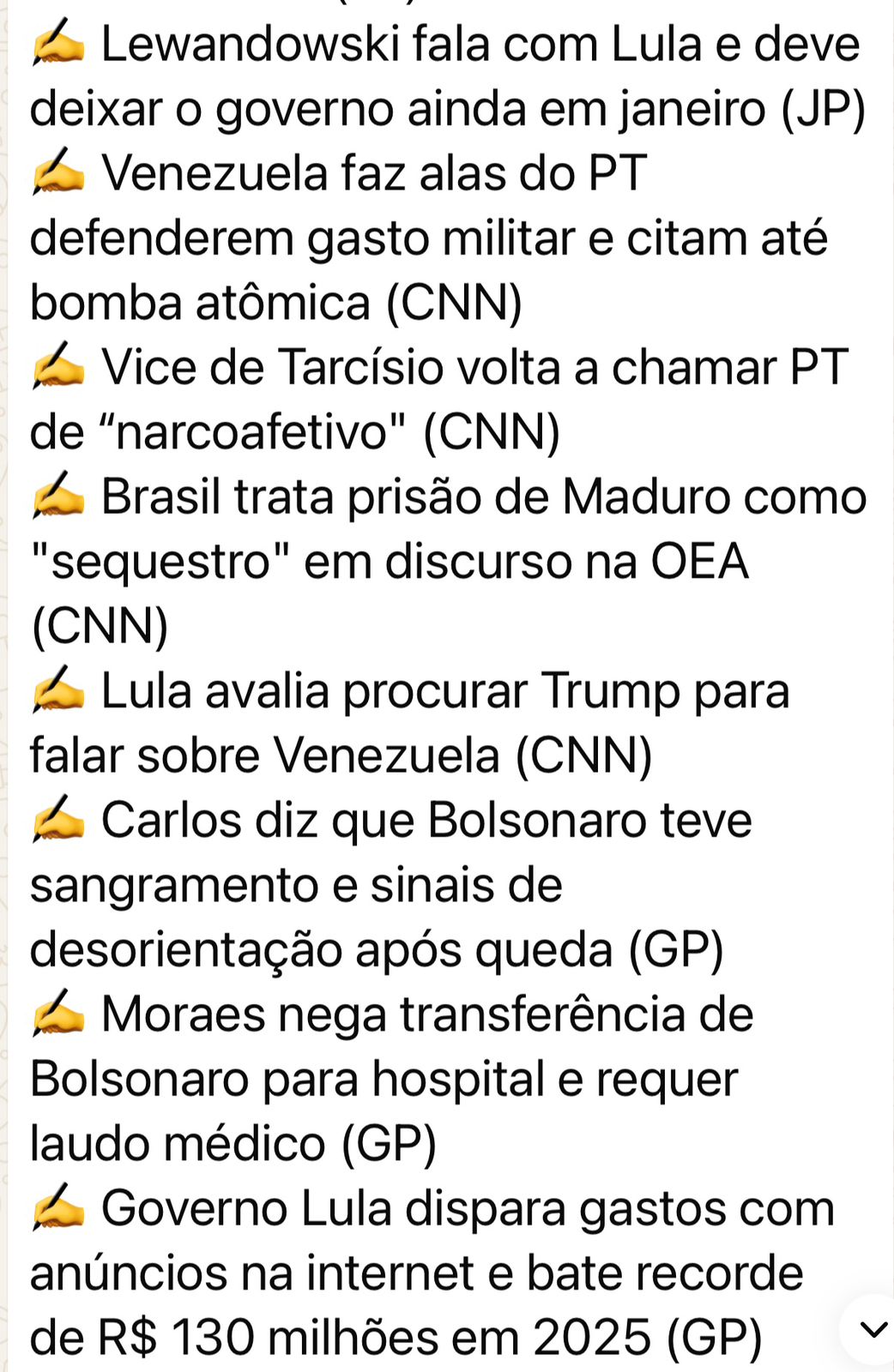Viewport: 894px width, 1372px height.
Task: Jump to the latest messages with the down arrow
Action: [873, 1330]
